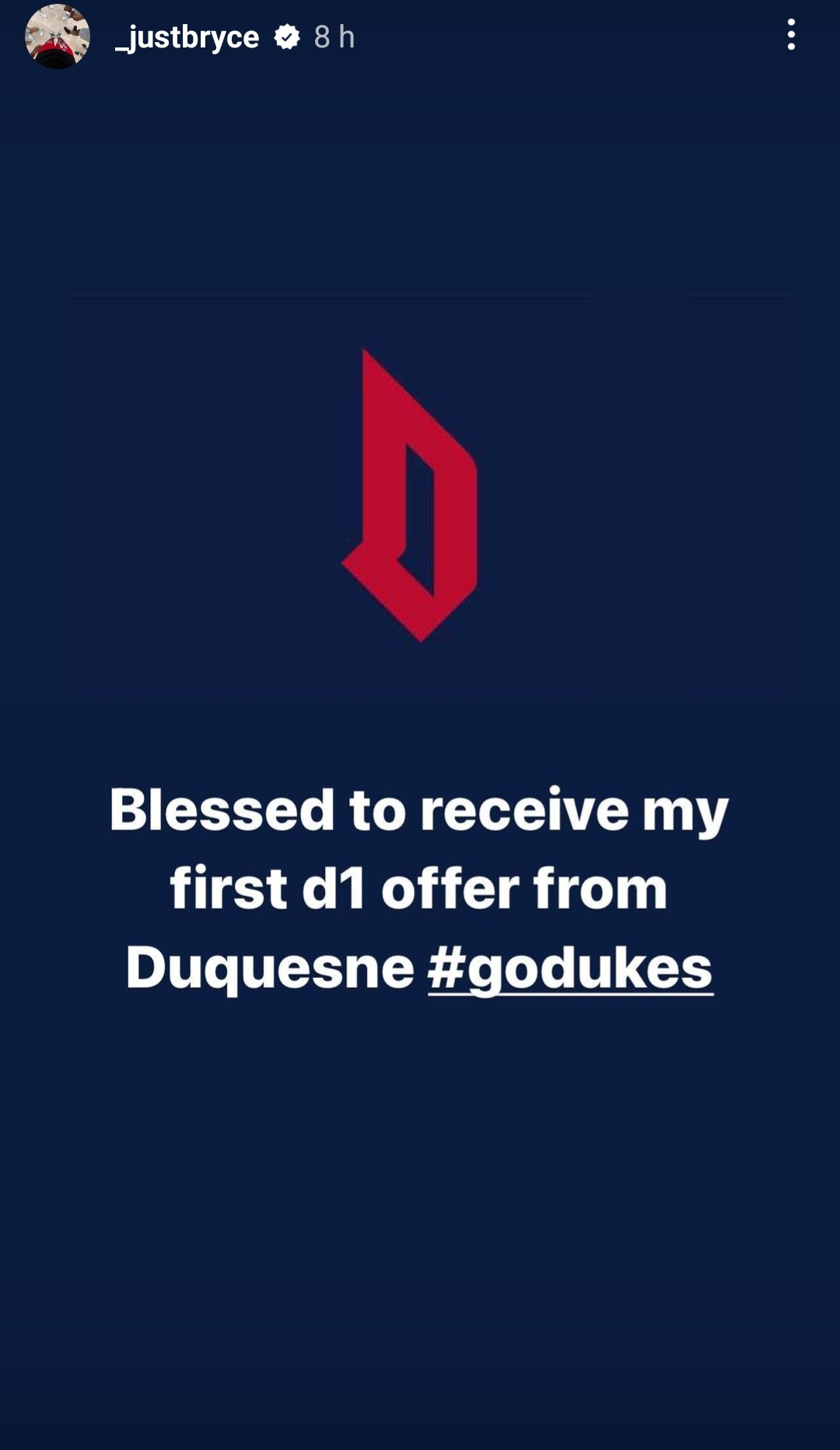Open the _justbryce username profile
This screenshot has width=840, height=1450.
tap(187, 37)
